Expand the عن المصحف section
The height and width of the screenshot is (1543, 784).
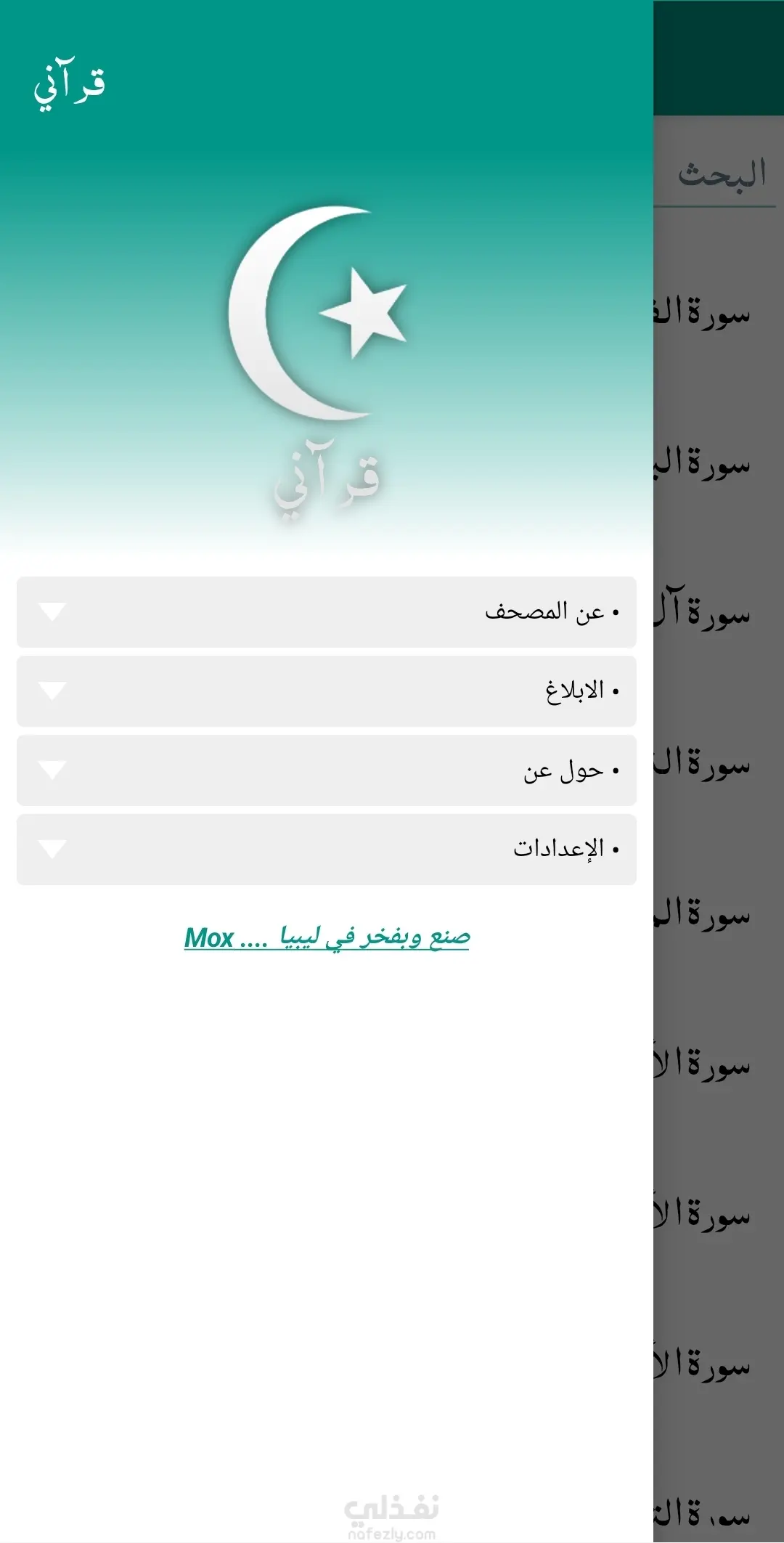click(327, 612)
